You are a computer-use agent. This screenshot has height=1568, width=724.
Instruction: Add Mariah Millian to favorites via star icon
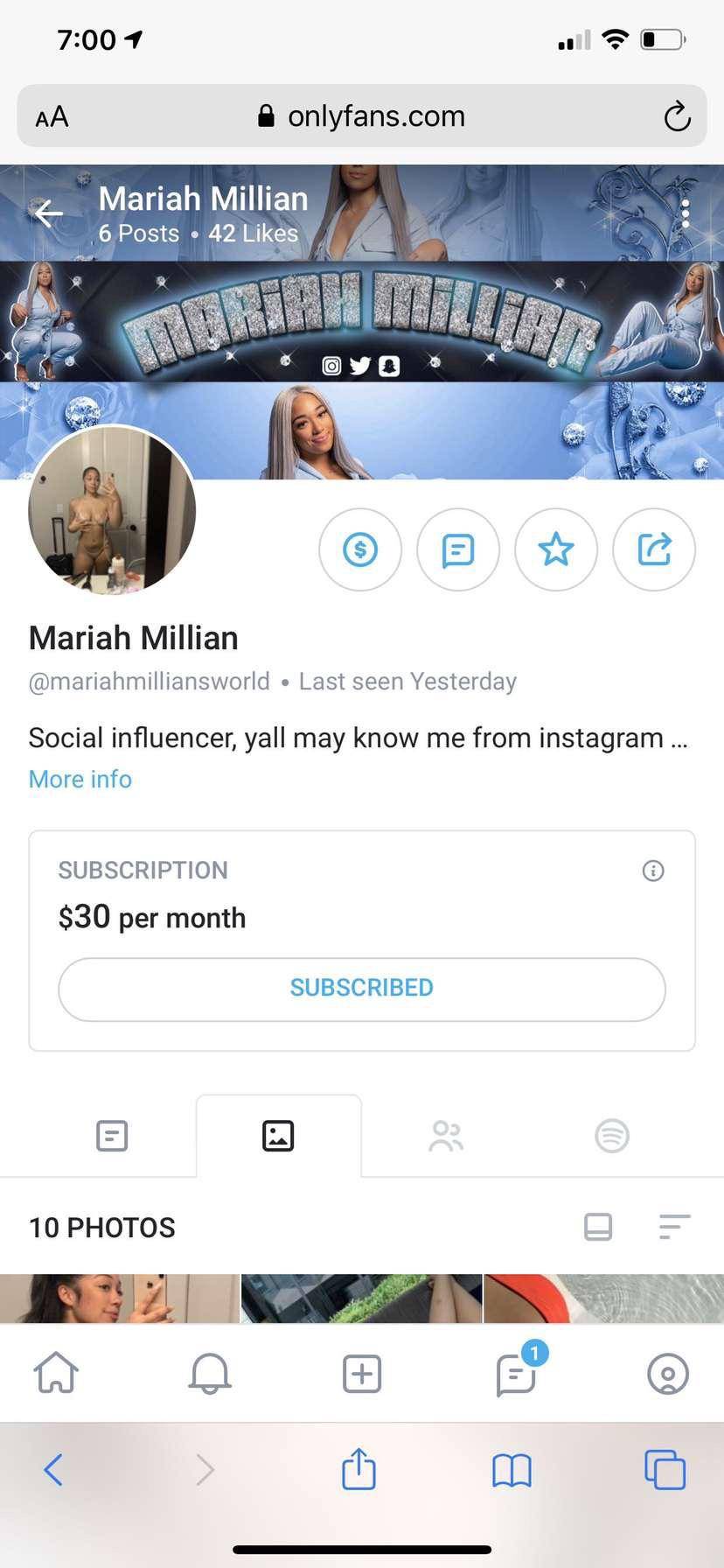click(x=555, y=549)
